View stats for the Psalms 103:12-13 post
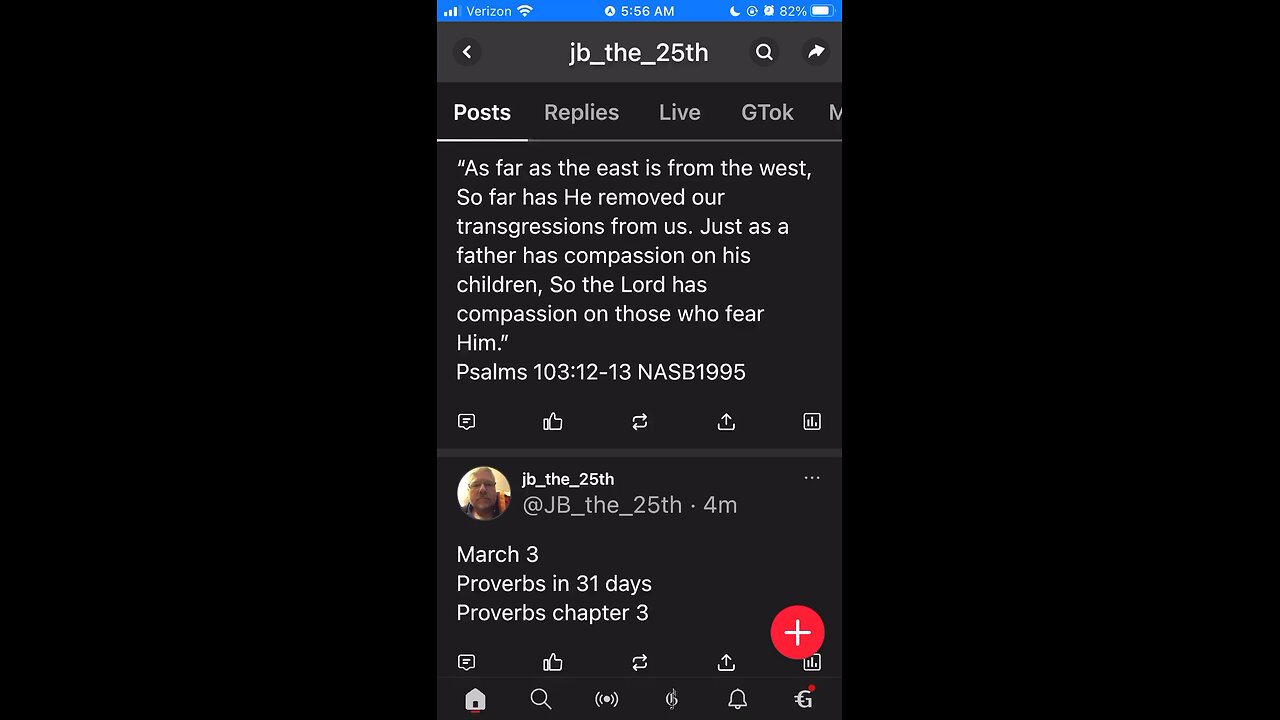 tap(812, 422)
